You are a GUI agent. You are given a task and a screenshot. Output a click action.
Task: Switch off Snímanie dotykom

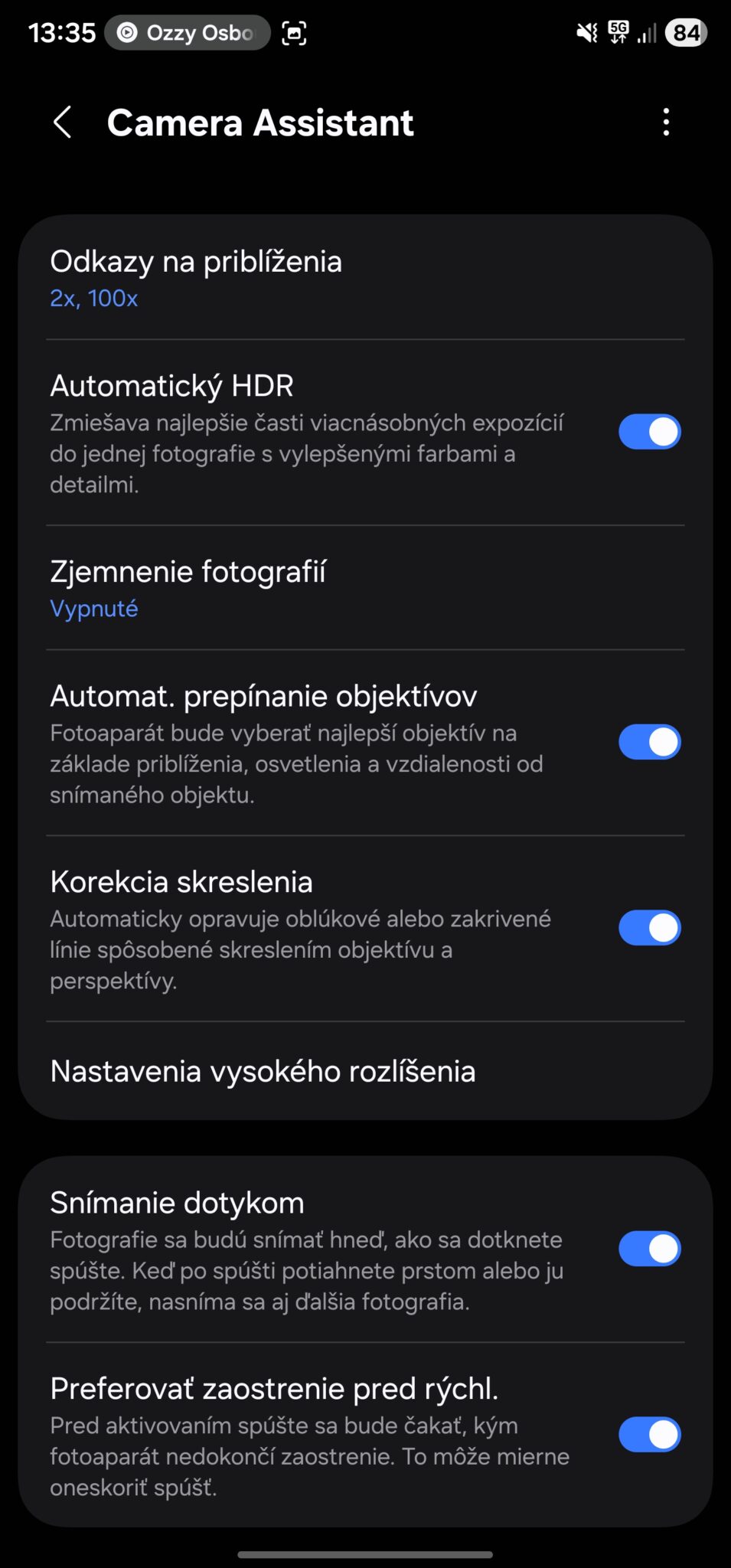click(649, 1249)
